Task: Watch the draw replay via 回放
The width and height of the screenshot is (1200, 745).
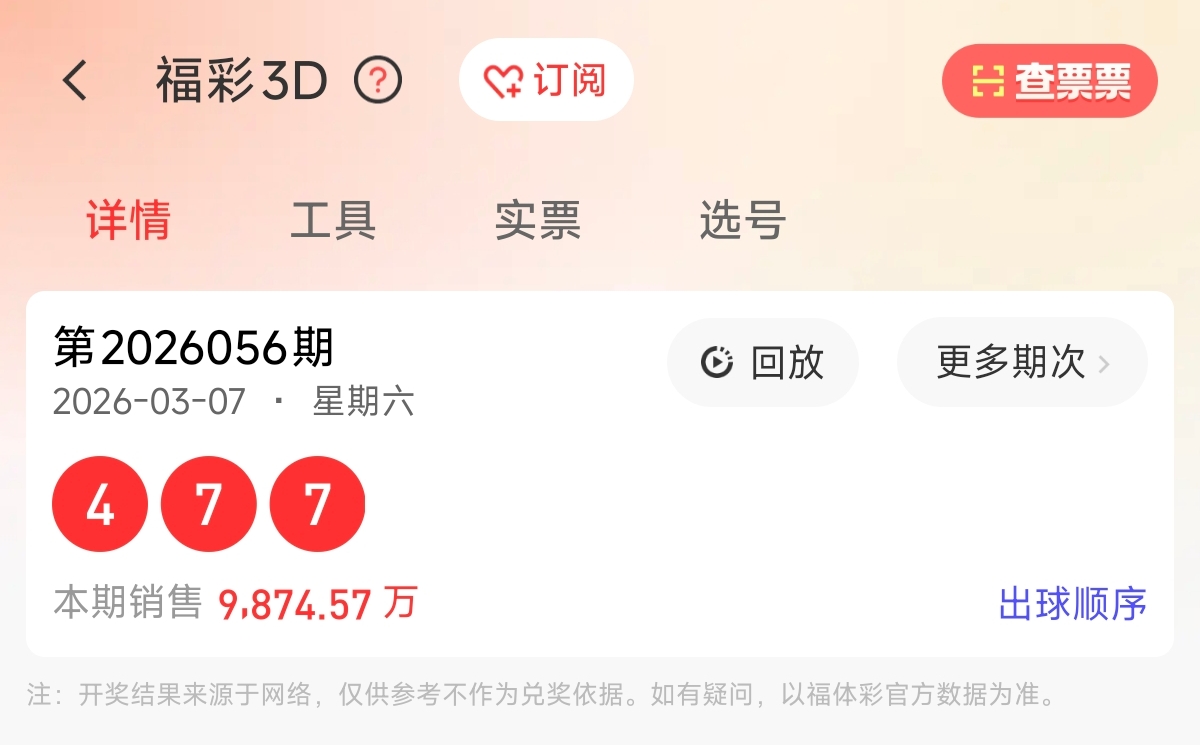Action: pos(763,362)
